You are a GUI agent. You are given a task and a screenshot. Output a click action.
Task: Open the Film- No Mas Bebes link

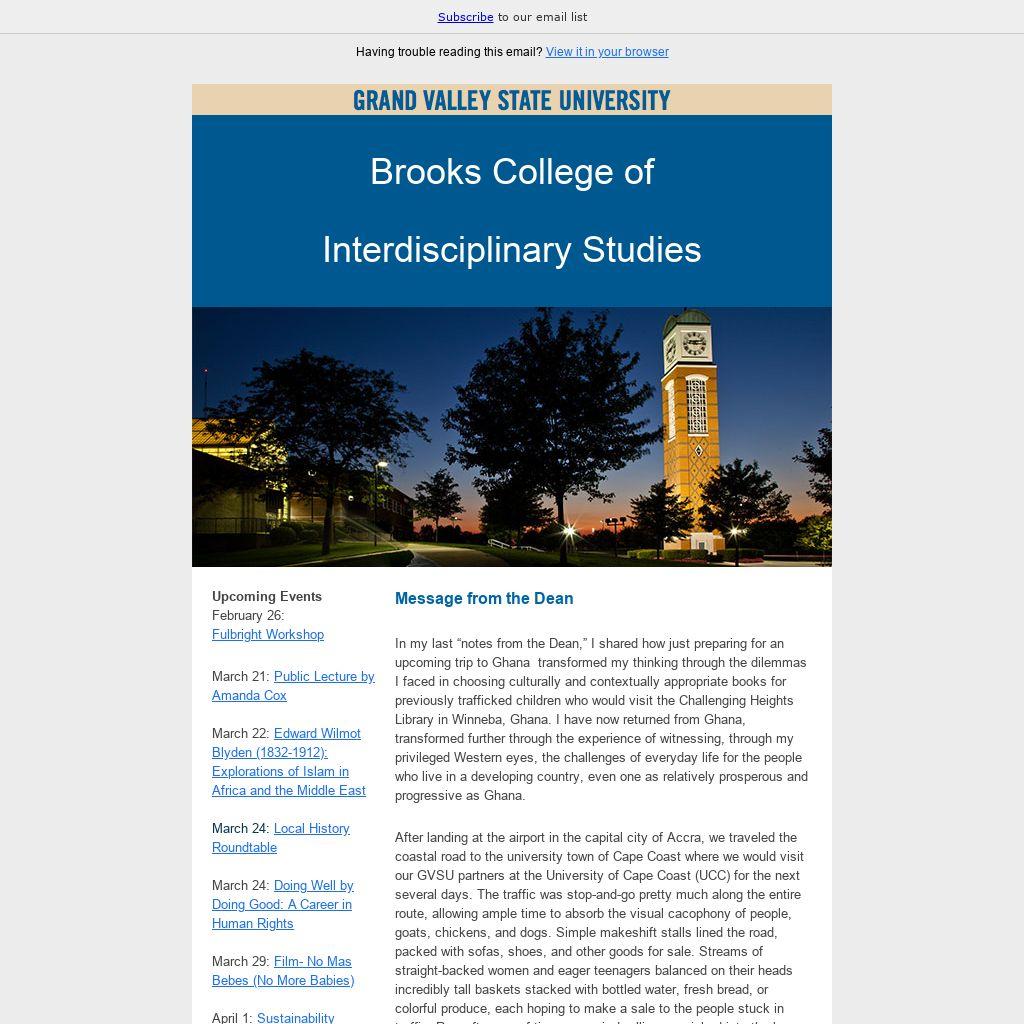click(x=312, y=962)
